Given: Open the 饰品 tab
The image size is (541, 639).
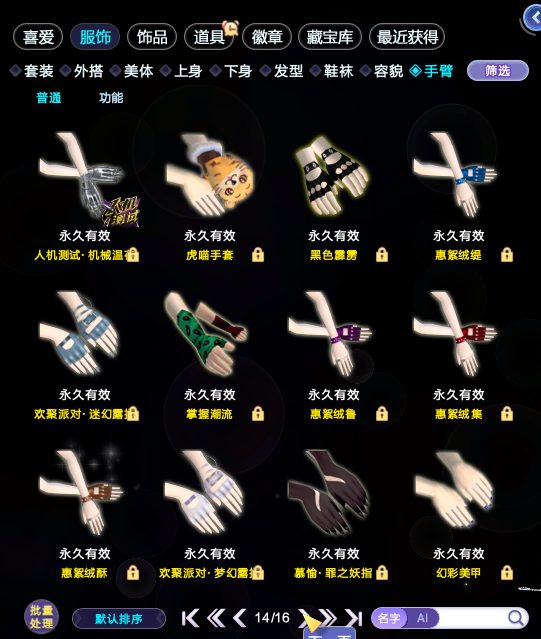Looking at the screenshot, I should [x=152, y=37].
